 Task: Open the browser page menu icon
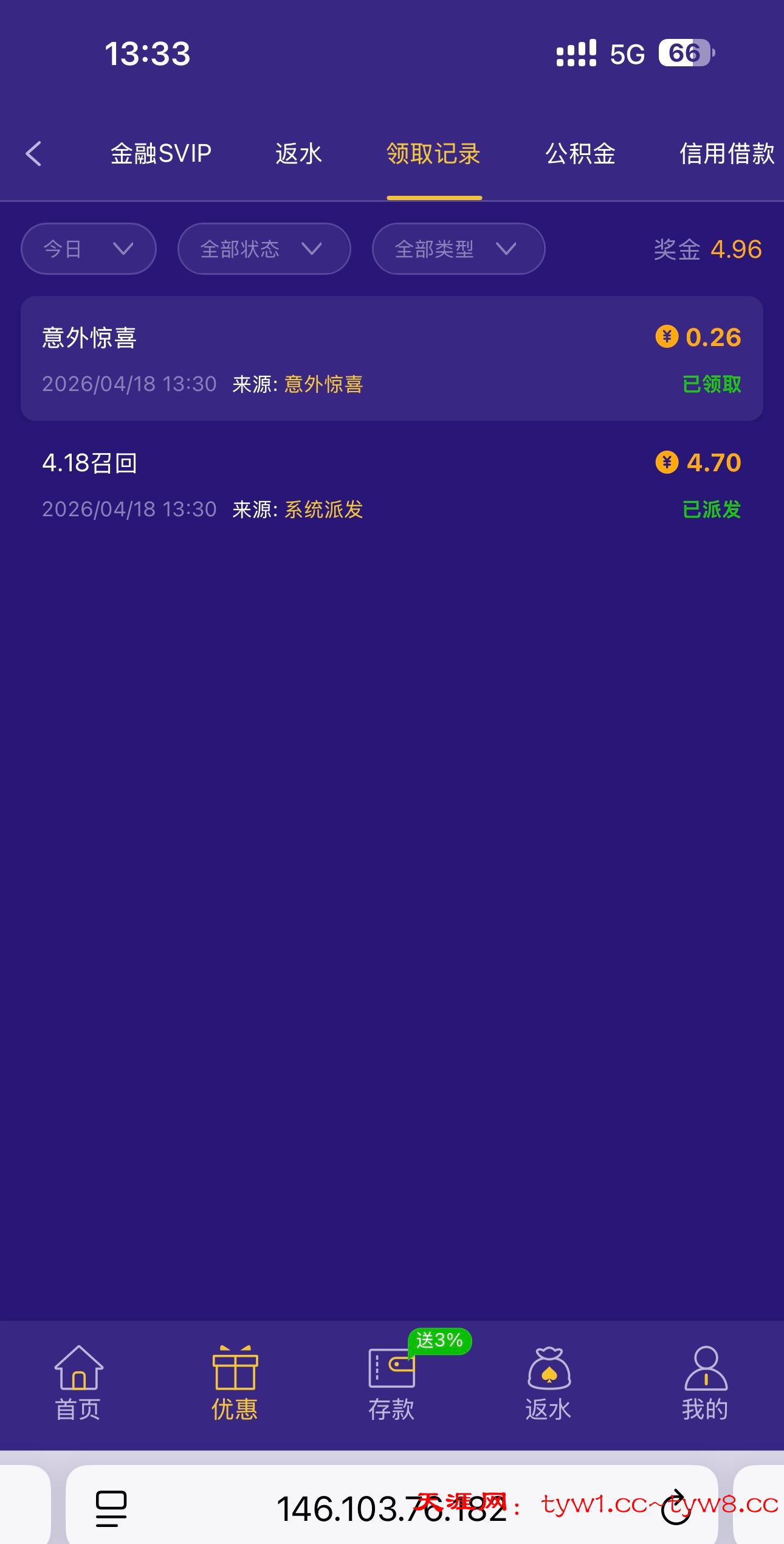pos(111,1508)
